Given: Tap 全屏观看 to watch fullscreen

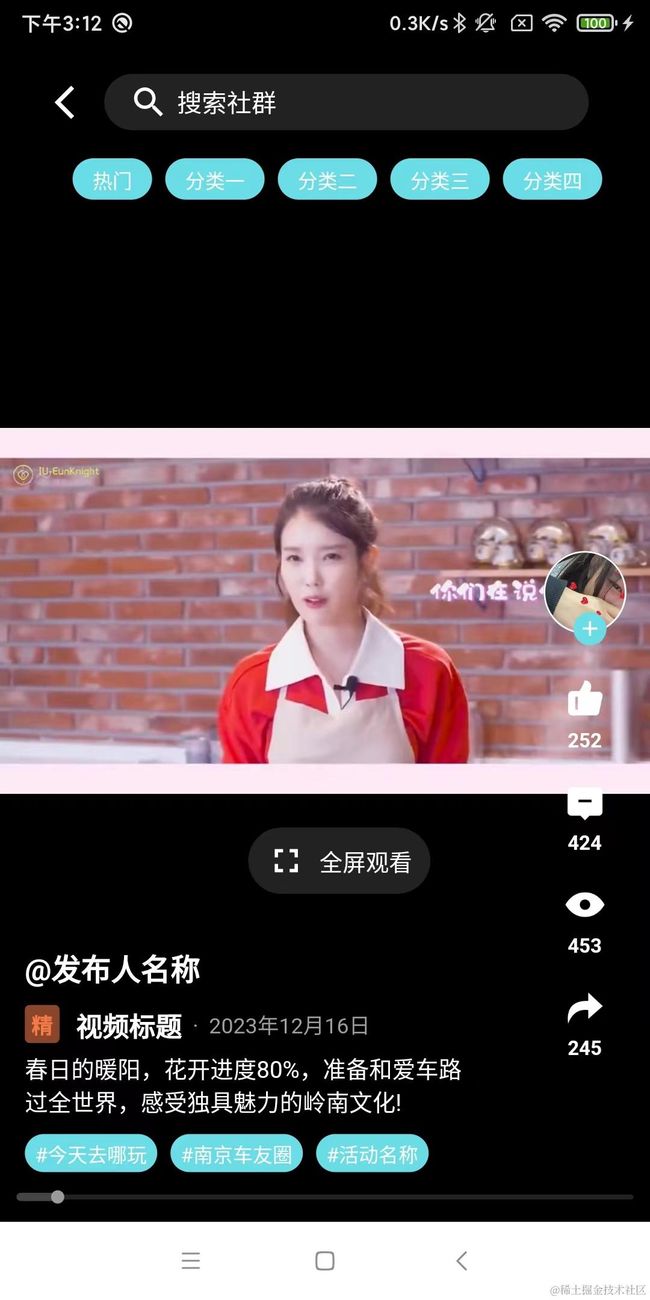Looking at the screenshot, I should pyautogui.click(x=339, y=860).
